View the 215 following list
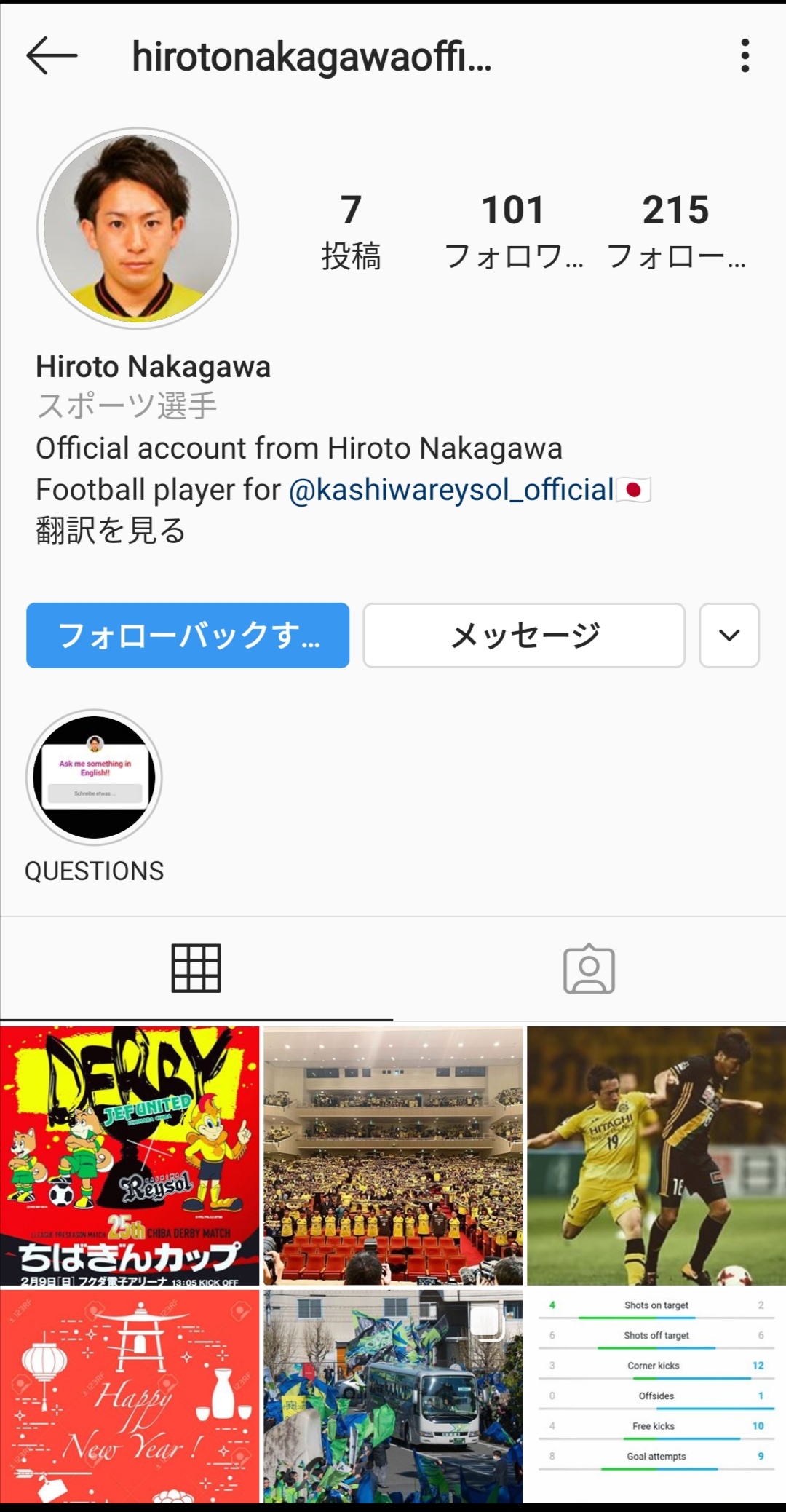 click(x=675, y=230)
